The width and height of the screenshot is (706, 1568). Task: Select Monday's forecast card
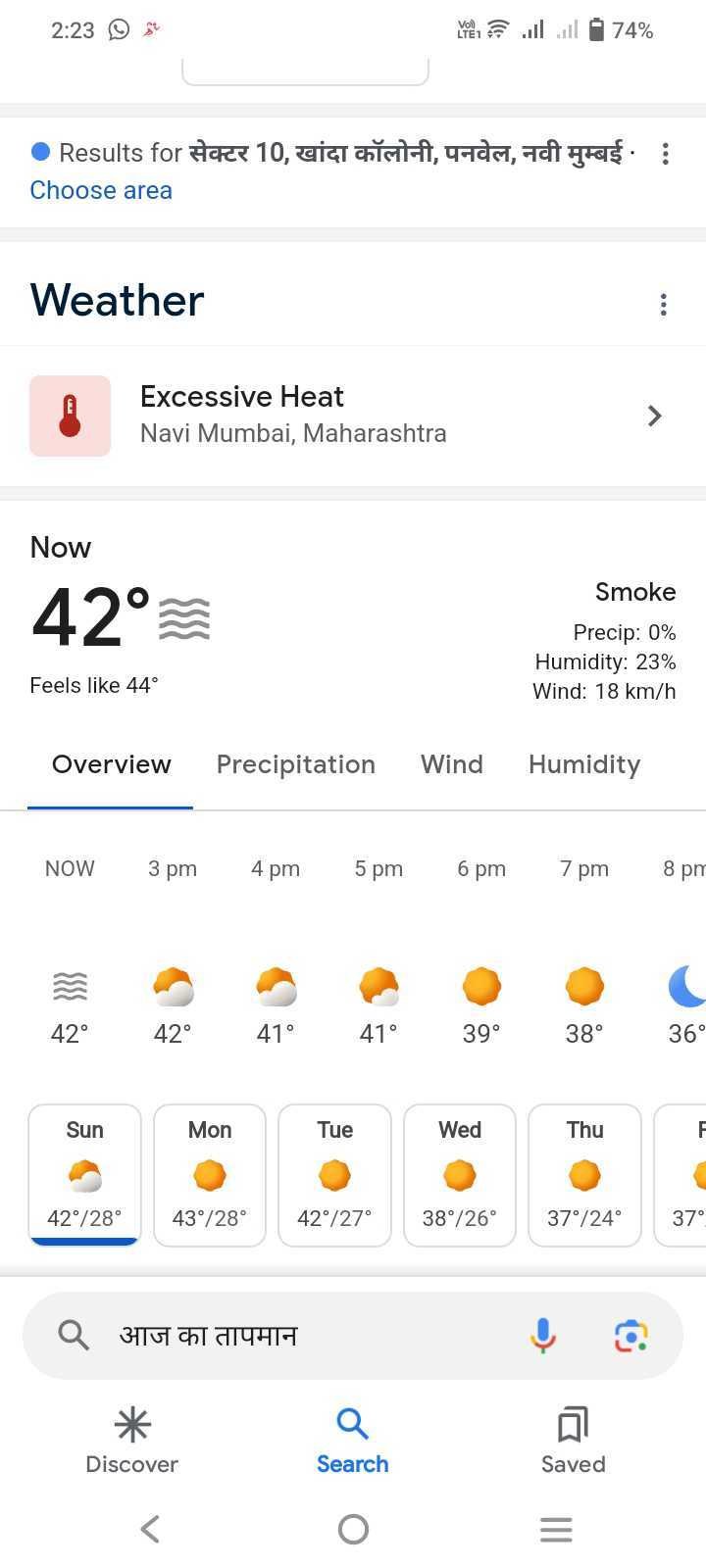tap(210, 1174)
